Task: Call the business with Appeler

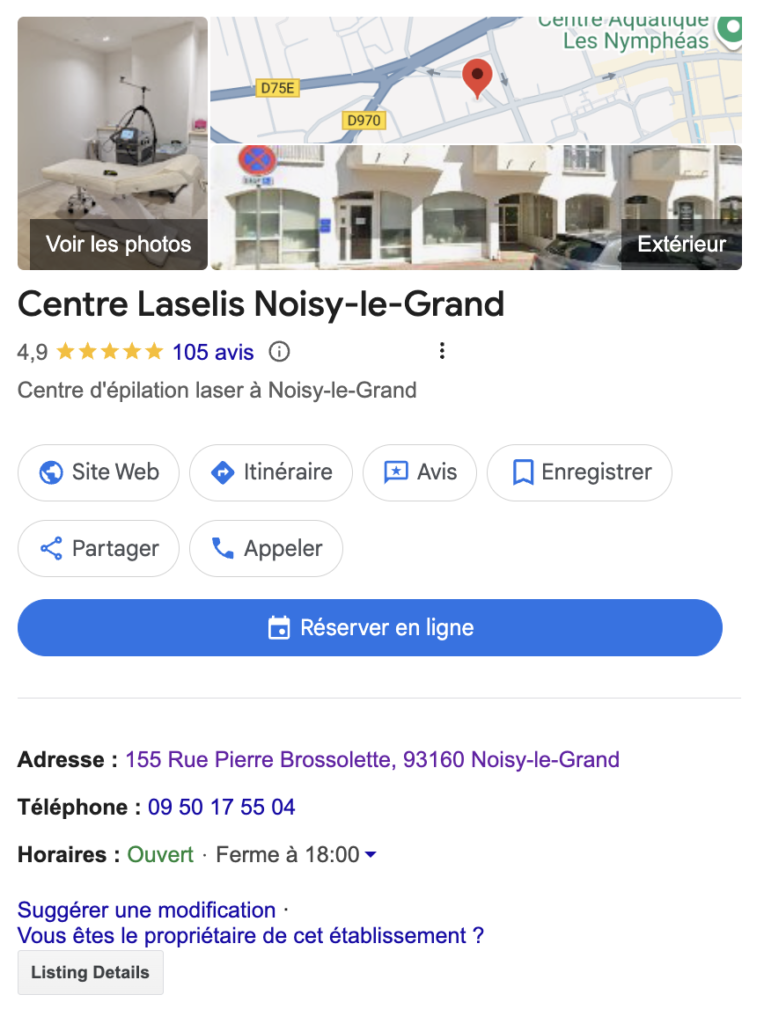Action: [x=266, y=548]
